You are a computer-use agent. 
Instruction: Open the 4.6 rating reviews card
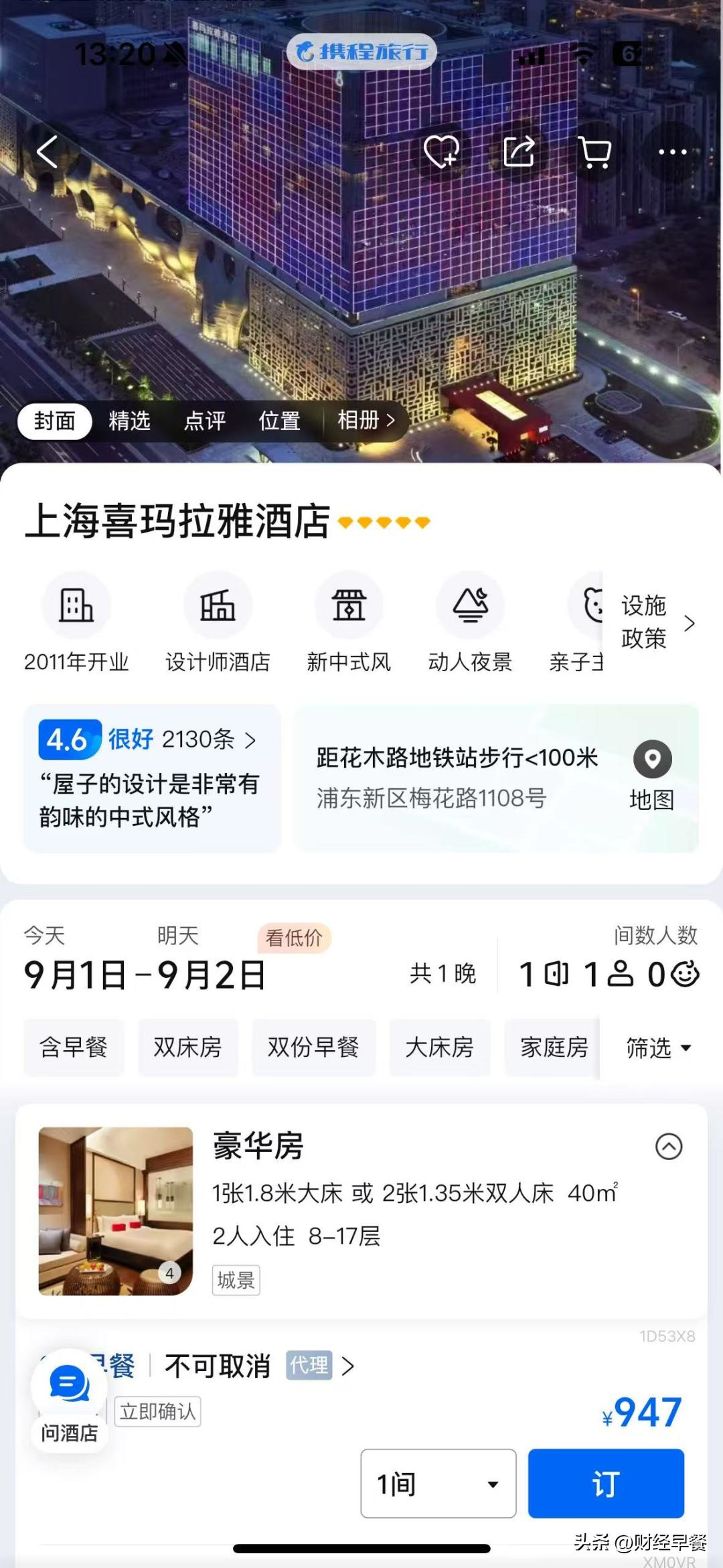151,777
